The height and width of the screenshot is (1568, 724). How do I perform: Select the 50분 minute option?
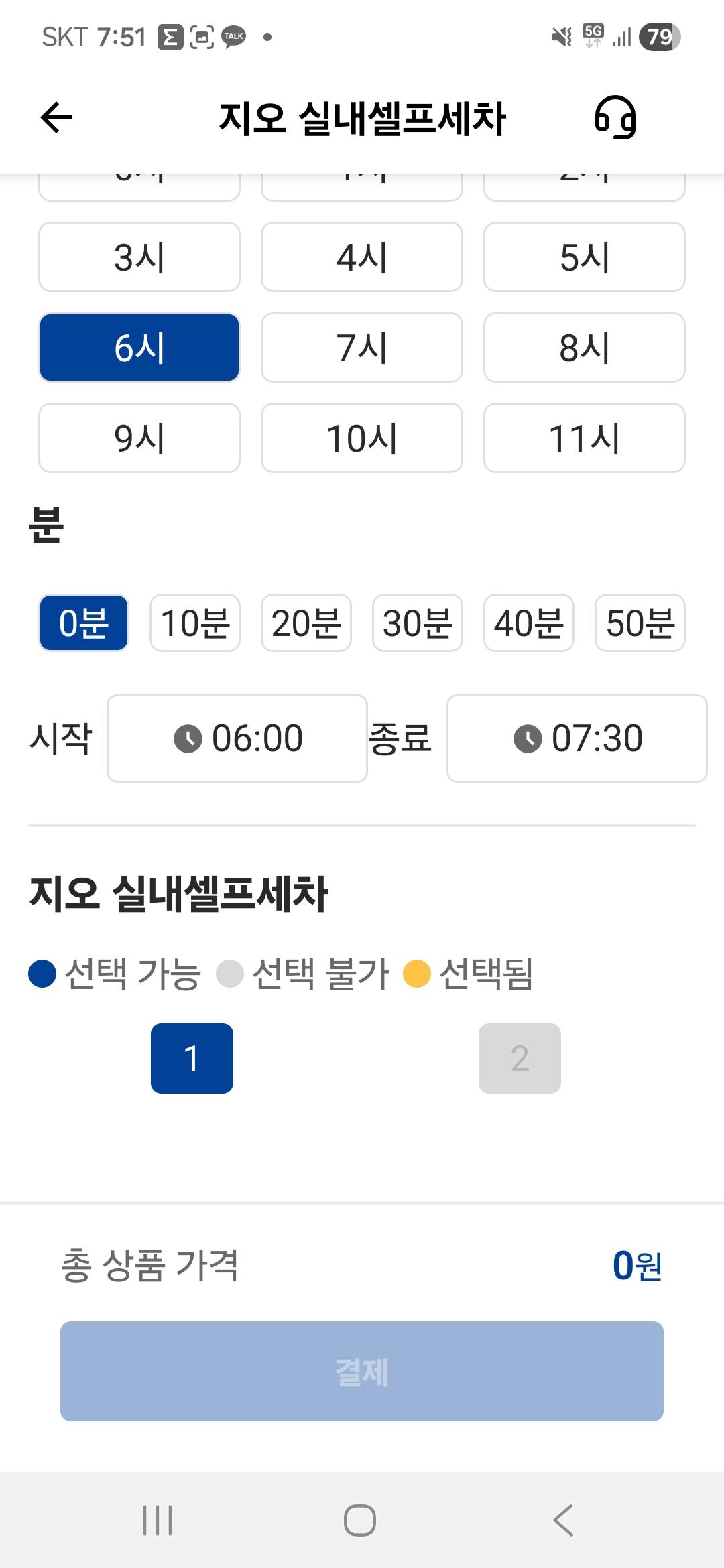tap(640, 623)
